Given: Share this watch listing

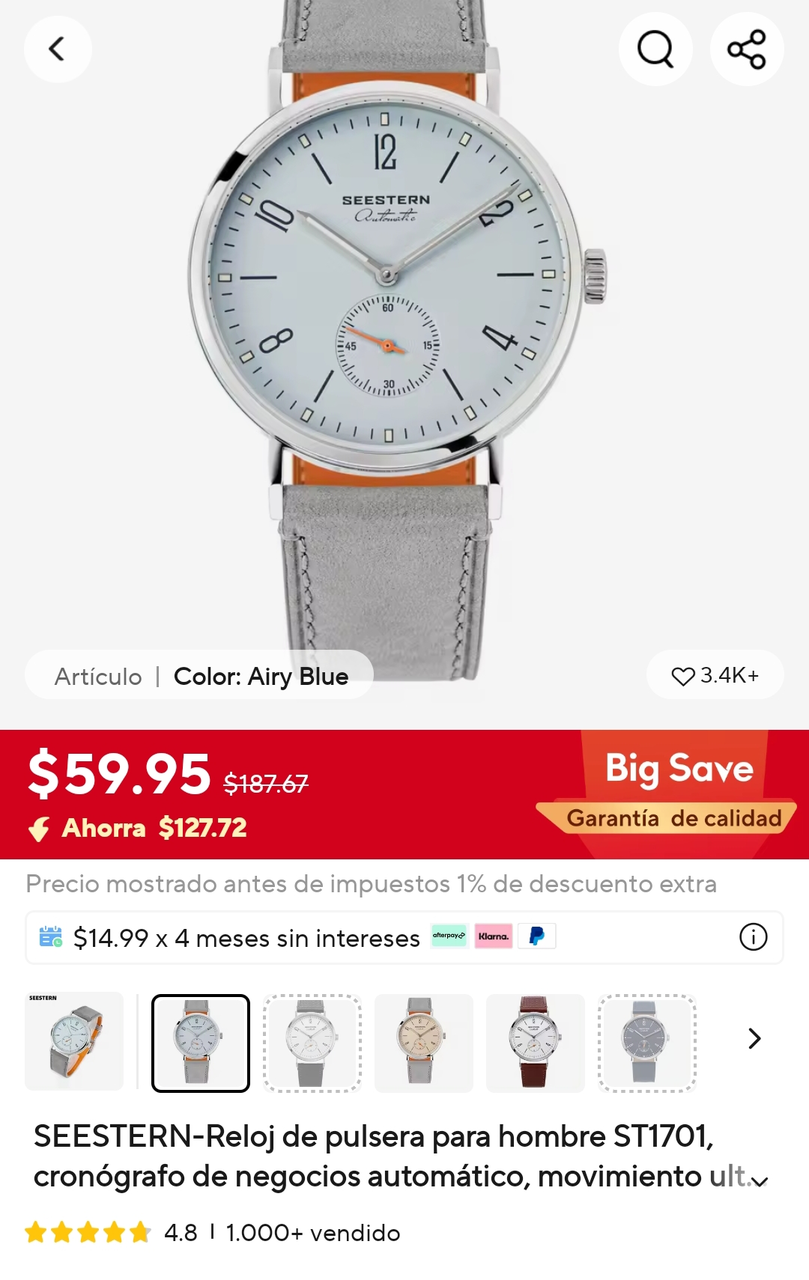Looking at the screenshot, I should pos(746,48).
